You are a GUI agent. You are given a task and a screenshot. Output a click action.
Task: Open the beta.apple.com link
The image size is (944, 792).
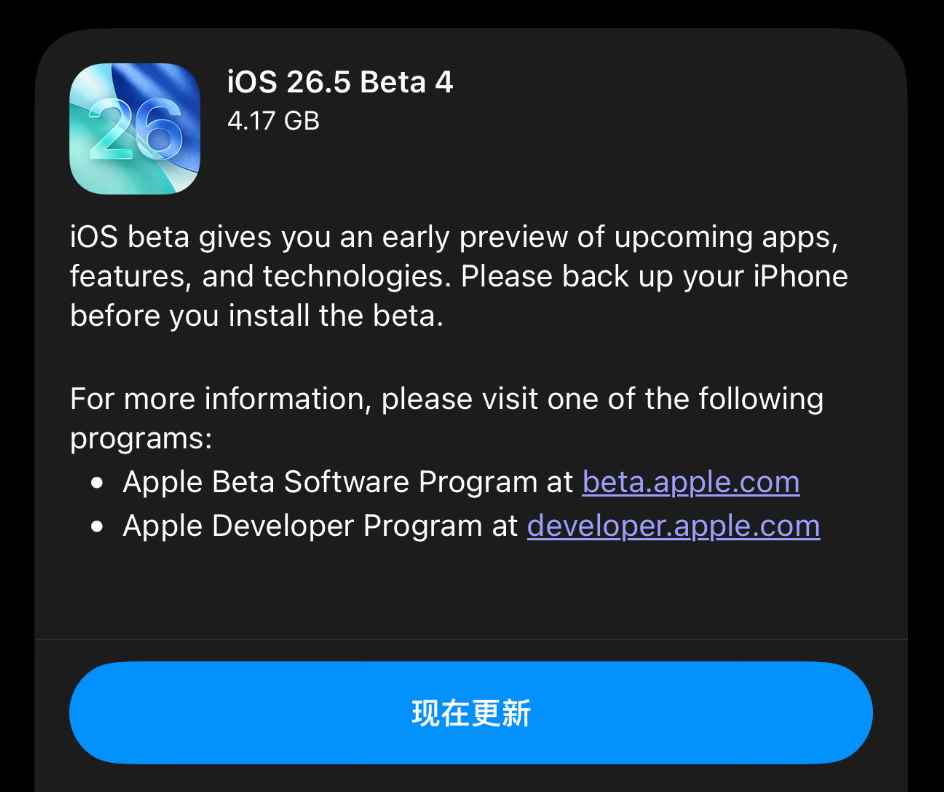tap(690, 482)
